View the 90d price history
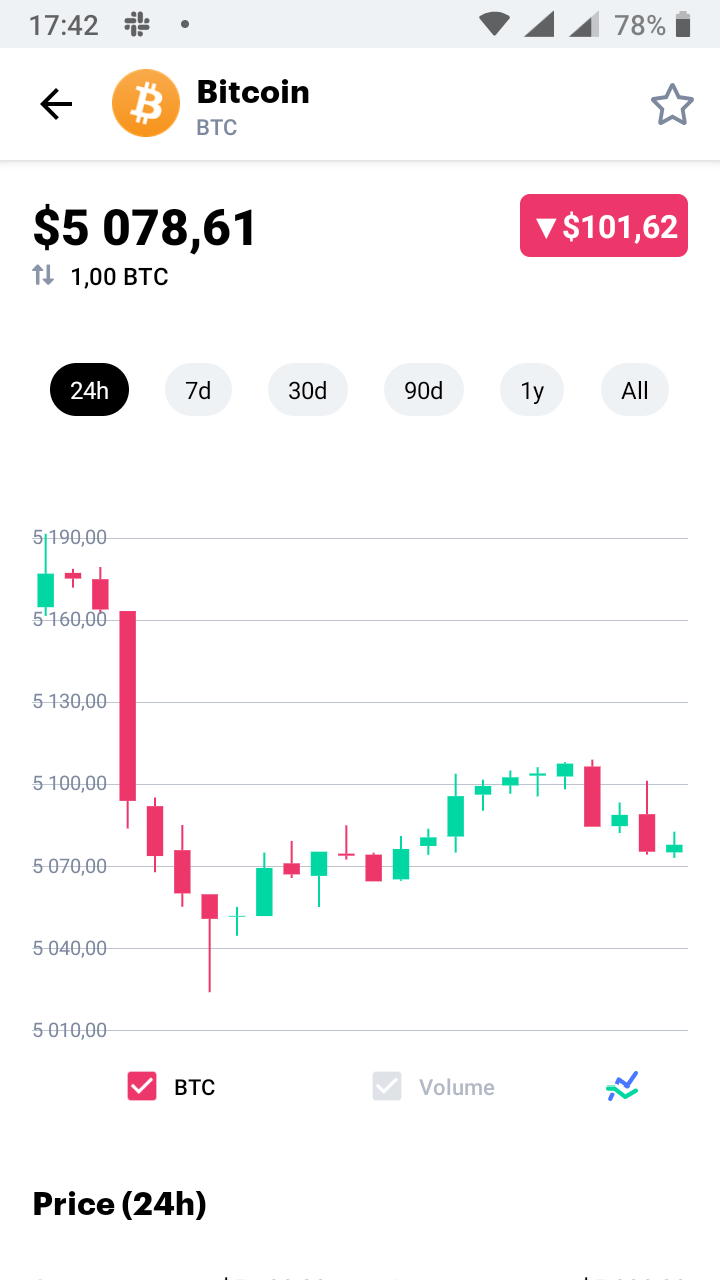 click(x=423, y=390)
